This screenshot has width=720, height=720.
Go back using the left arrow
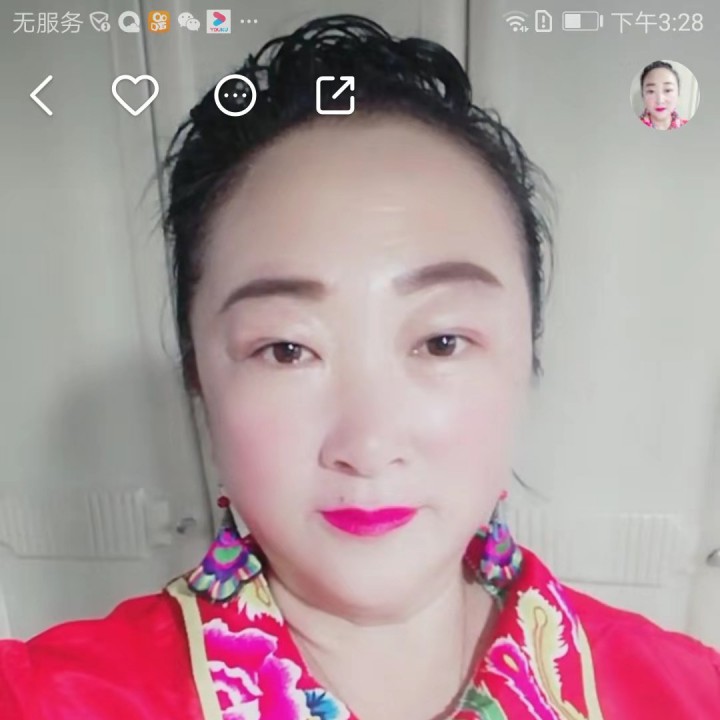pyautogui.click(x=41, y=96)
